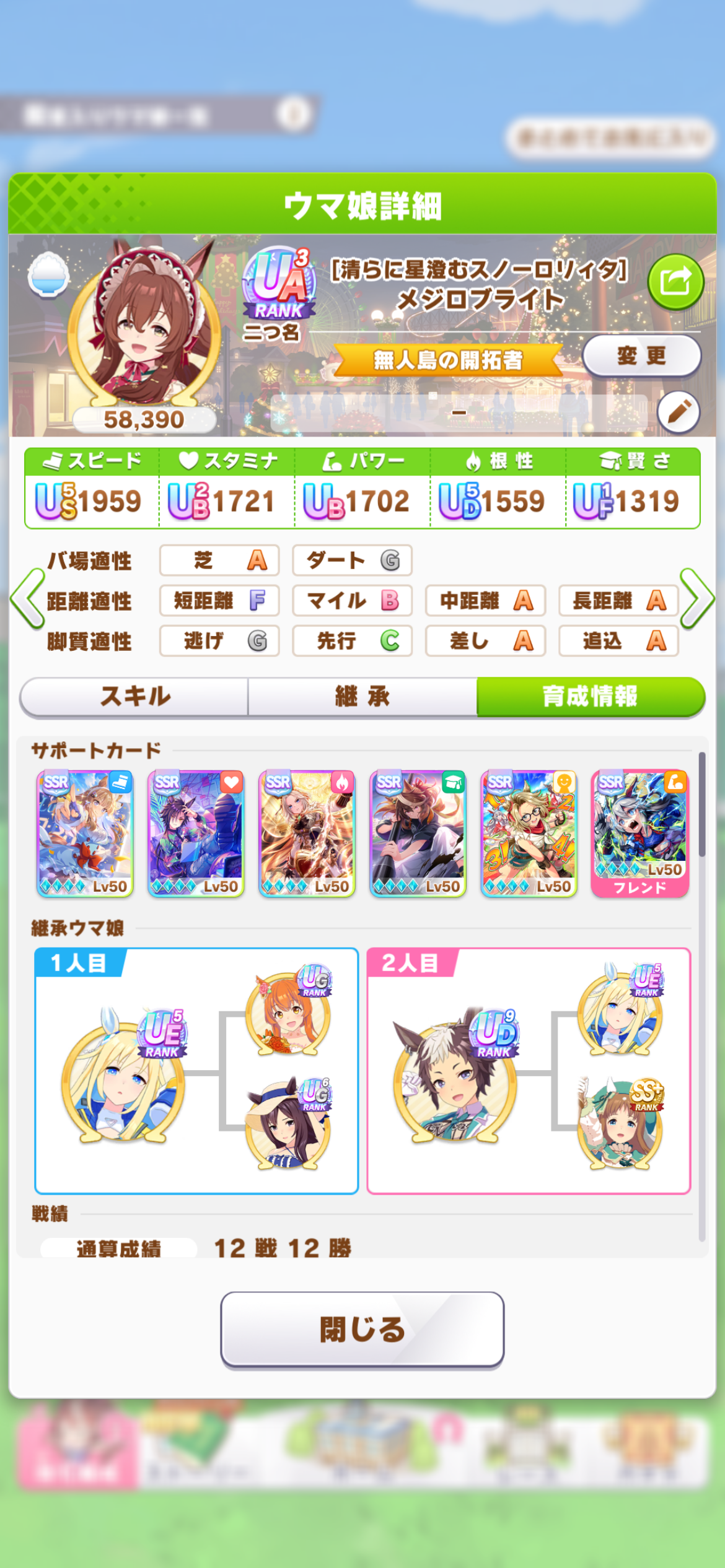Switch to the スキル tab

coord(134,697)
